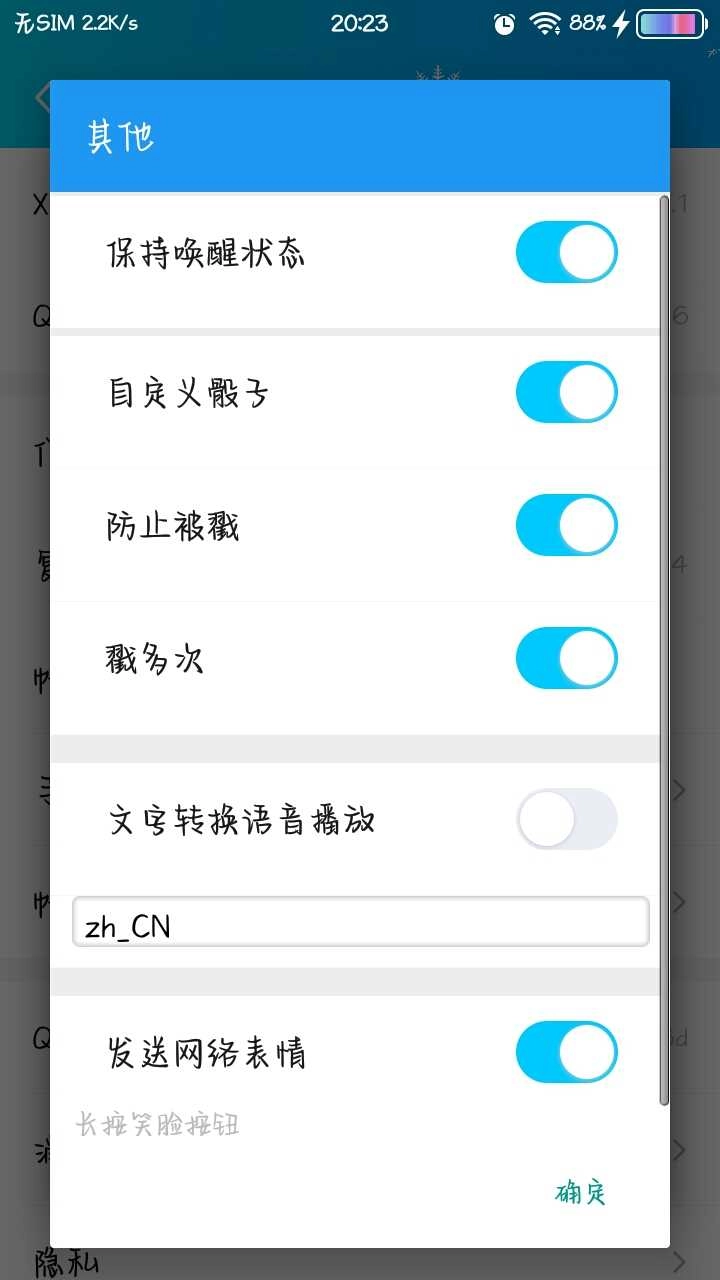Turn off the 保持唤醒状态 switch
This screenshot has width=720, height=1280.
tap(566, 252)
